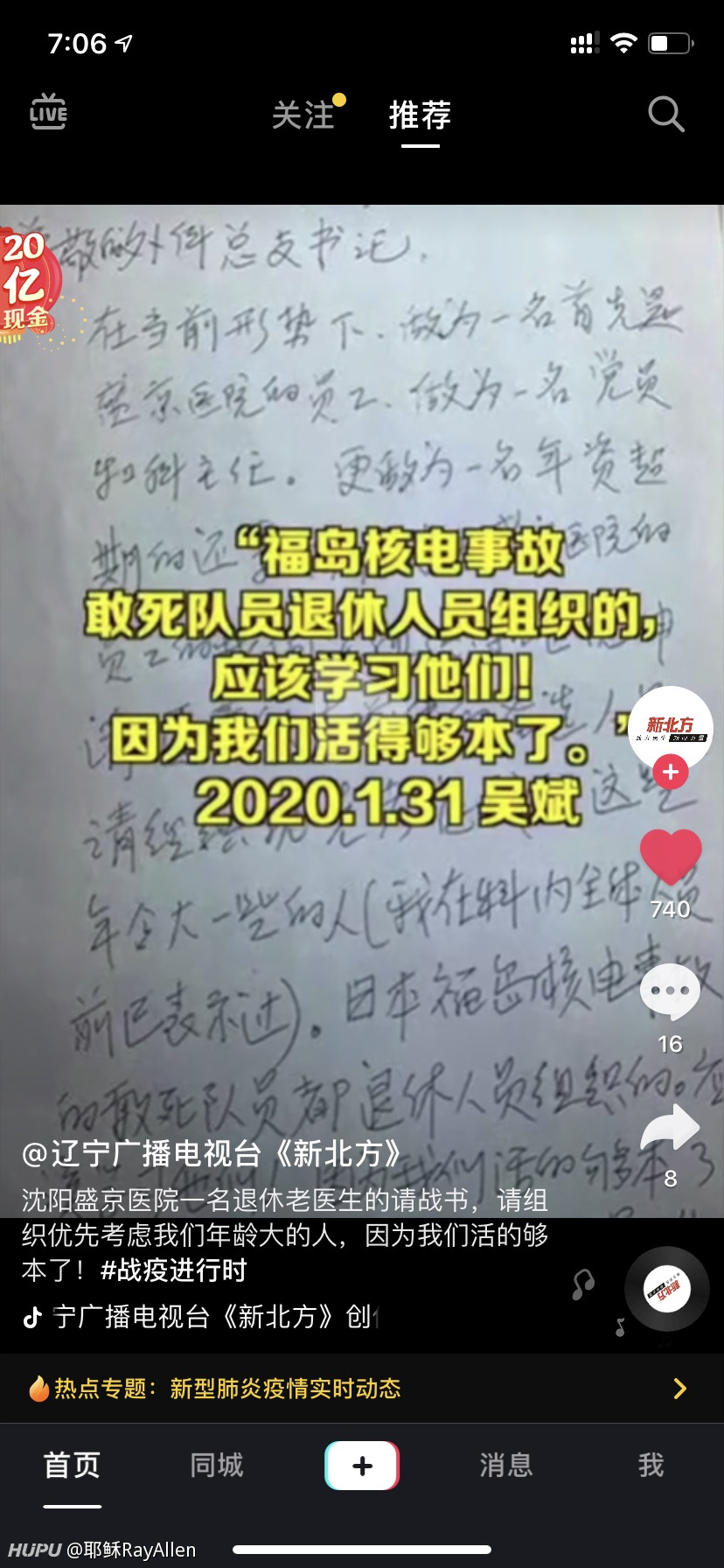This screenshot has width=724, height=1568.
Task: Open the LIVE streams icon
Action: point(48,112)
